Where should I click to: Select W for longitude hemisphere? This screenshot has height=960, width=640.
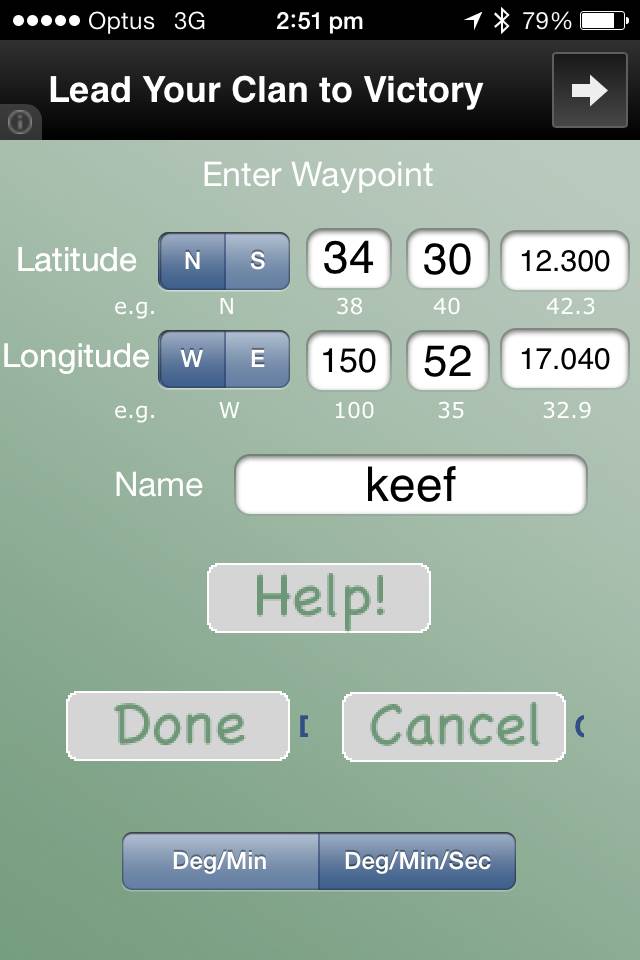192,359
